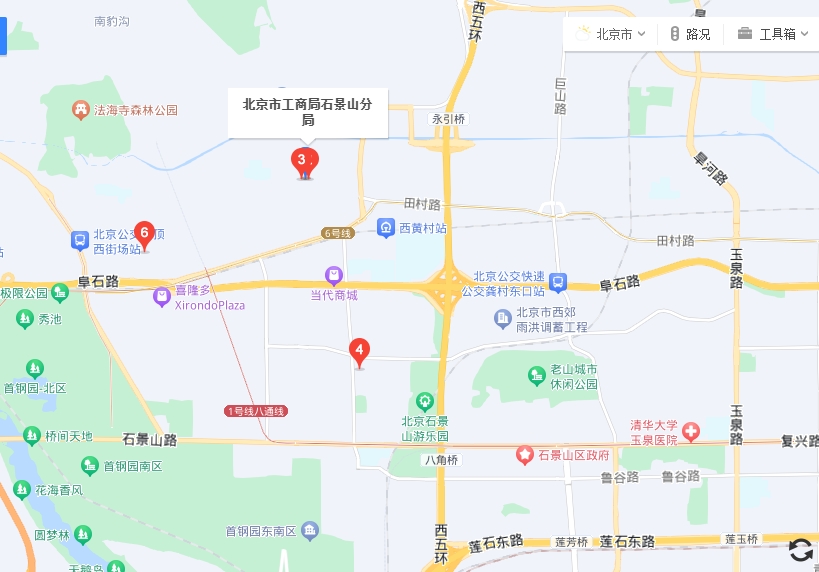Image resolution: width=819 pixels, height=572 pixels.
Task: Open the 北京市 city selector dropdown
Action: pyautogui.click(x=612, y=34)
